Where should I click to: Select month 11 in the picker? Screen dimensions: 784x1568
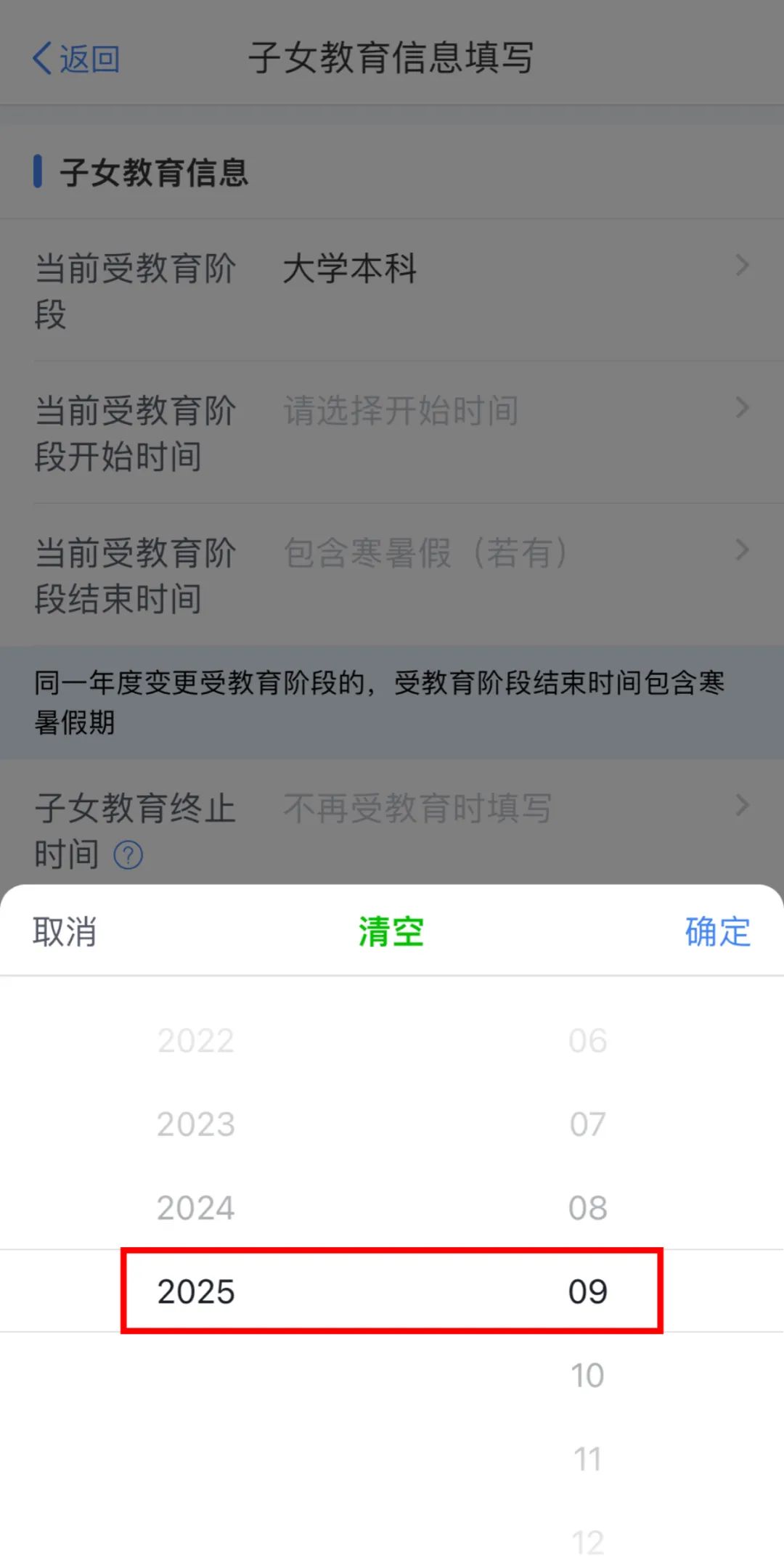coord(587,1458)
